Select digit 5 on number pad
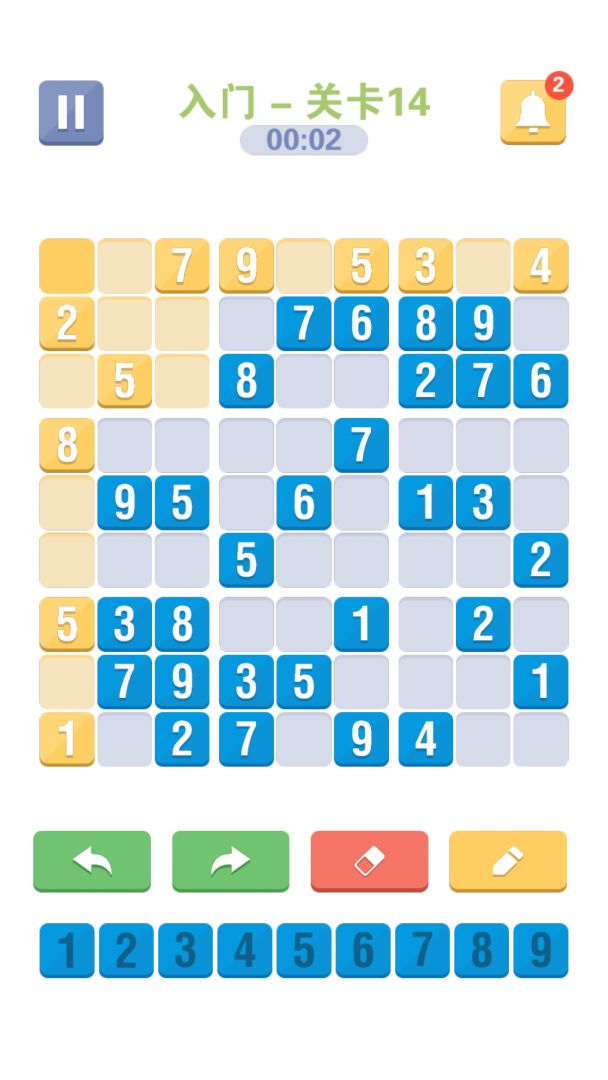Screen dimensions: 608x1080 click(304, 950)
